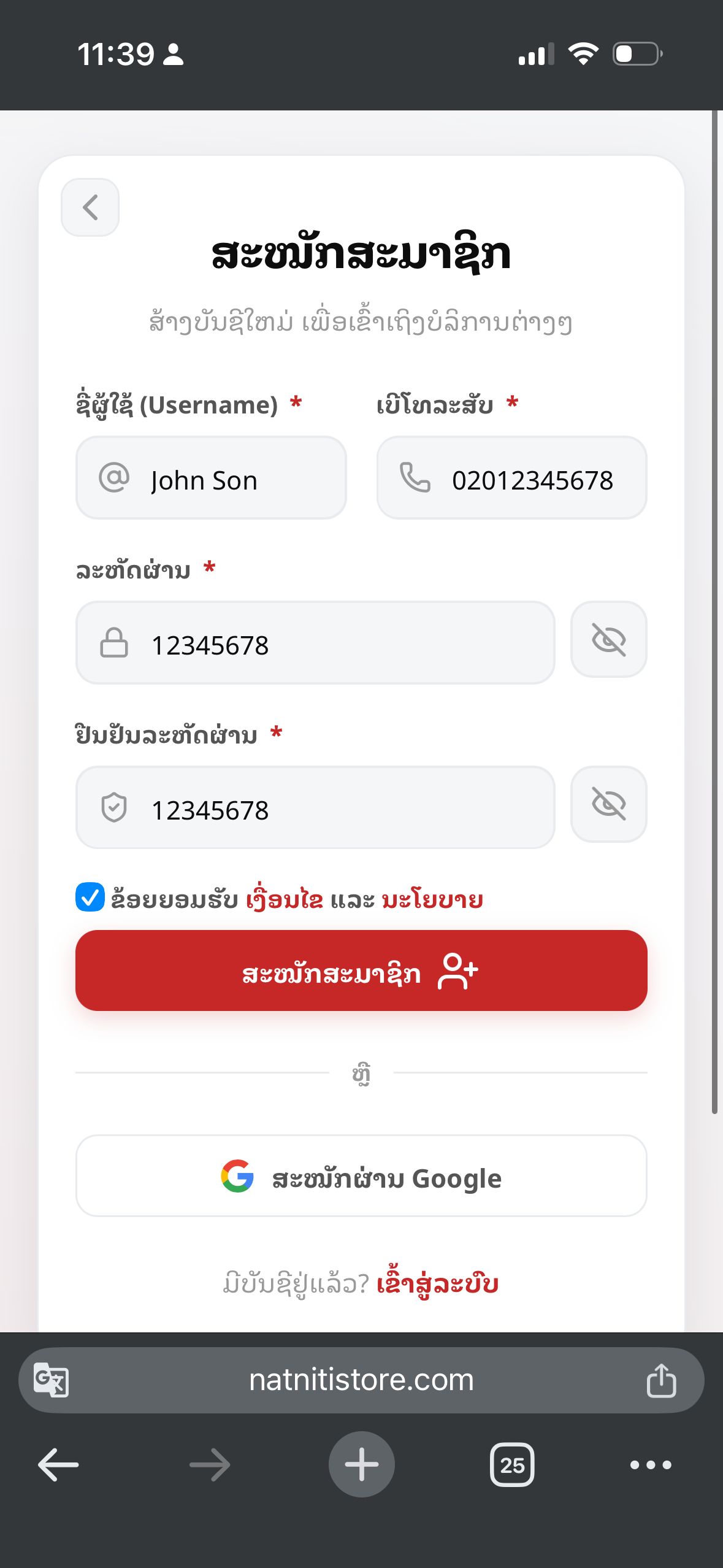Click the shield icon in confirm password field
The width and height of the screenshot is (723, 1568).
click(115, 809)
